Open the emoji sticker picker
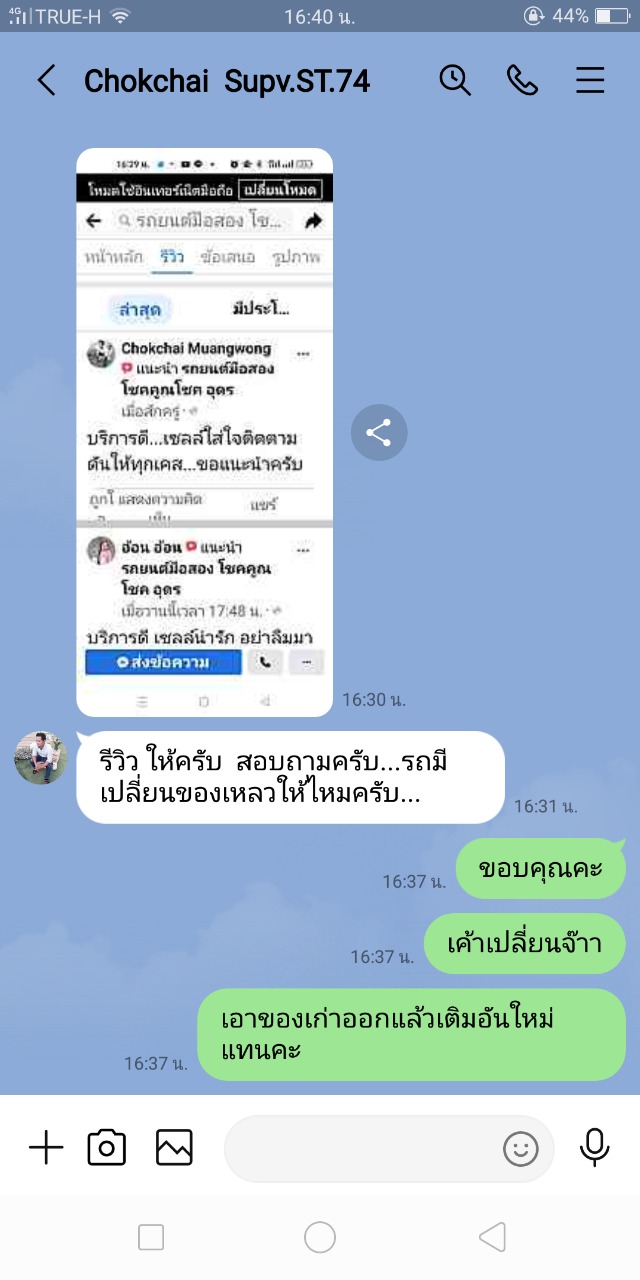Viewport: 640px width, 1280px height. click(520, 1149)
